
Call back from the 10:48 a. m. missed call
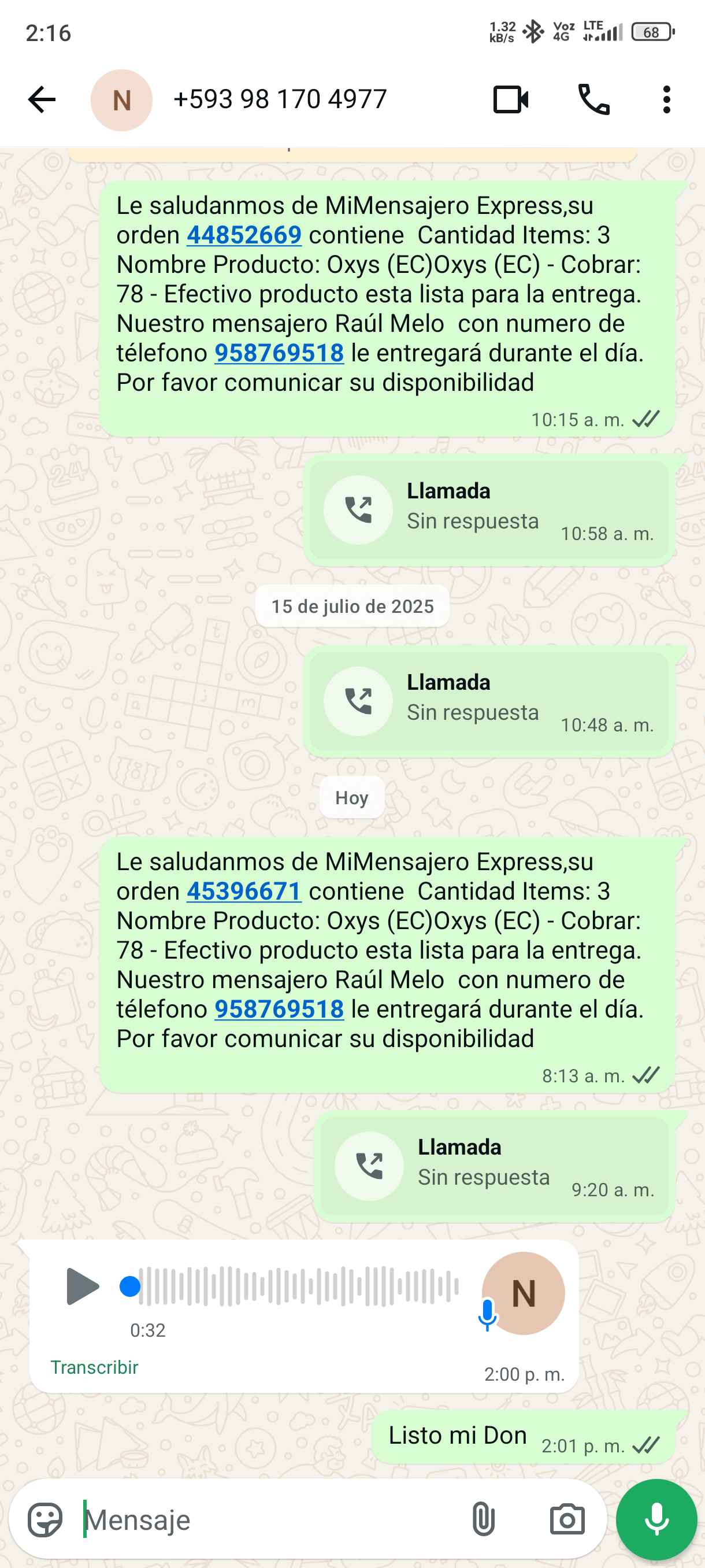358,701
